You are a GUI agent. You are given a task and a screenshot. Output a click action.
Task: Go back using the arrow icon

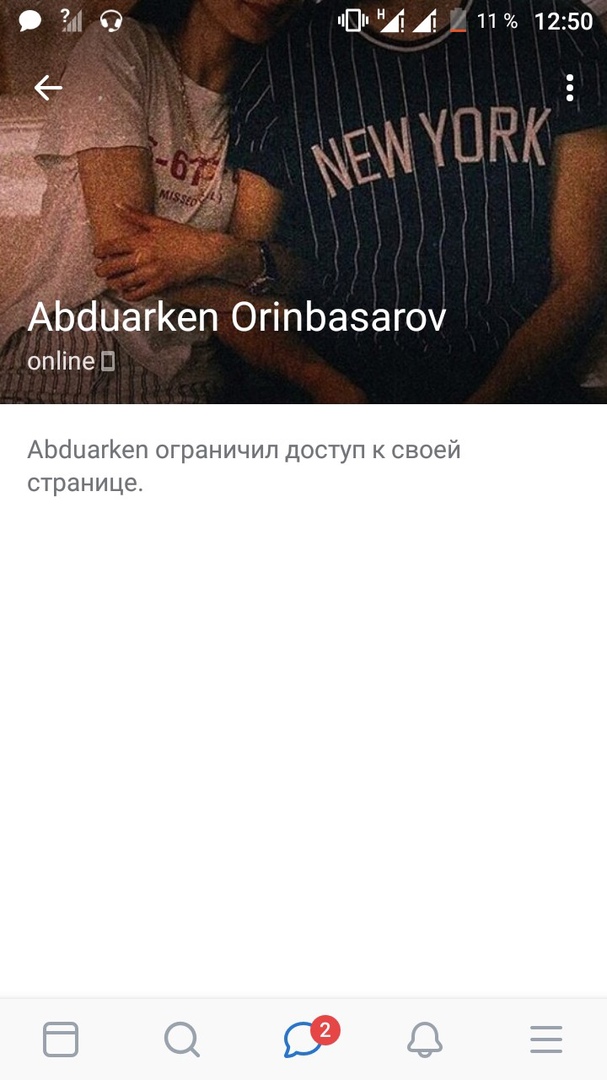(x=48, y=88)
